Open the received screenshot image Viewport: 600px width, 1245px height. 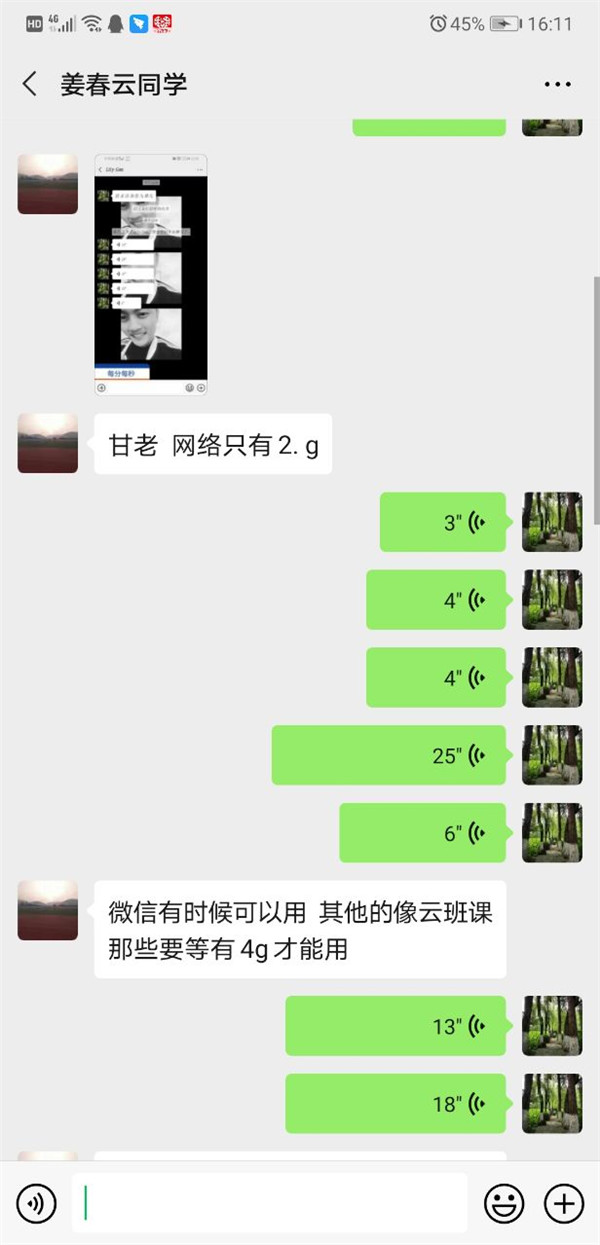(151, 274)
